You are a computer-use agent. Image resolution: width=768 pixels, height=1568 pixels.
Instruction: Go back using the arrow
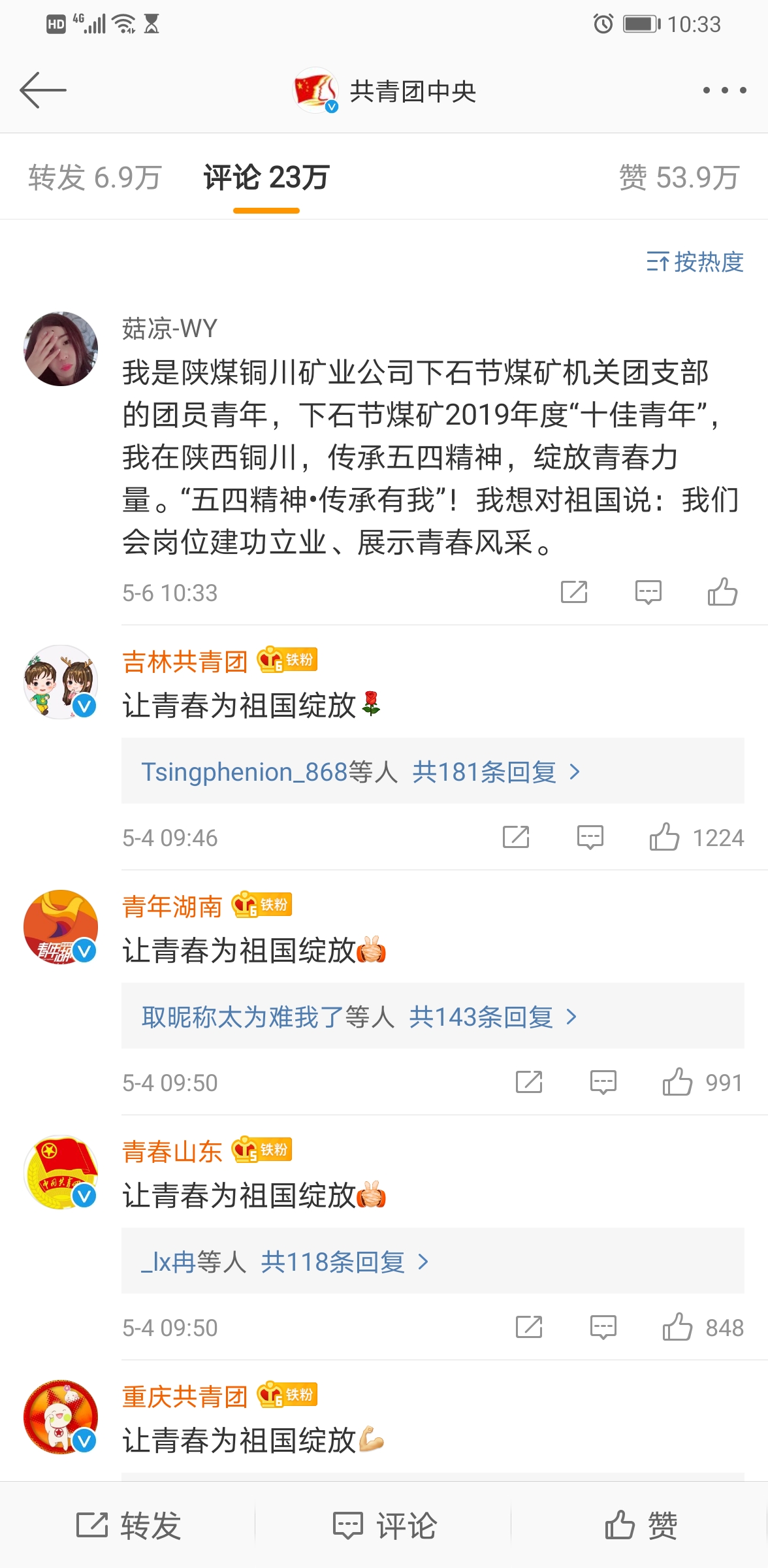click(x=43, y=90)
